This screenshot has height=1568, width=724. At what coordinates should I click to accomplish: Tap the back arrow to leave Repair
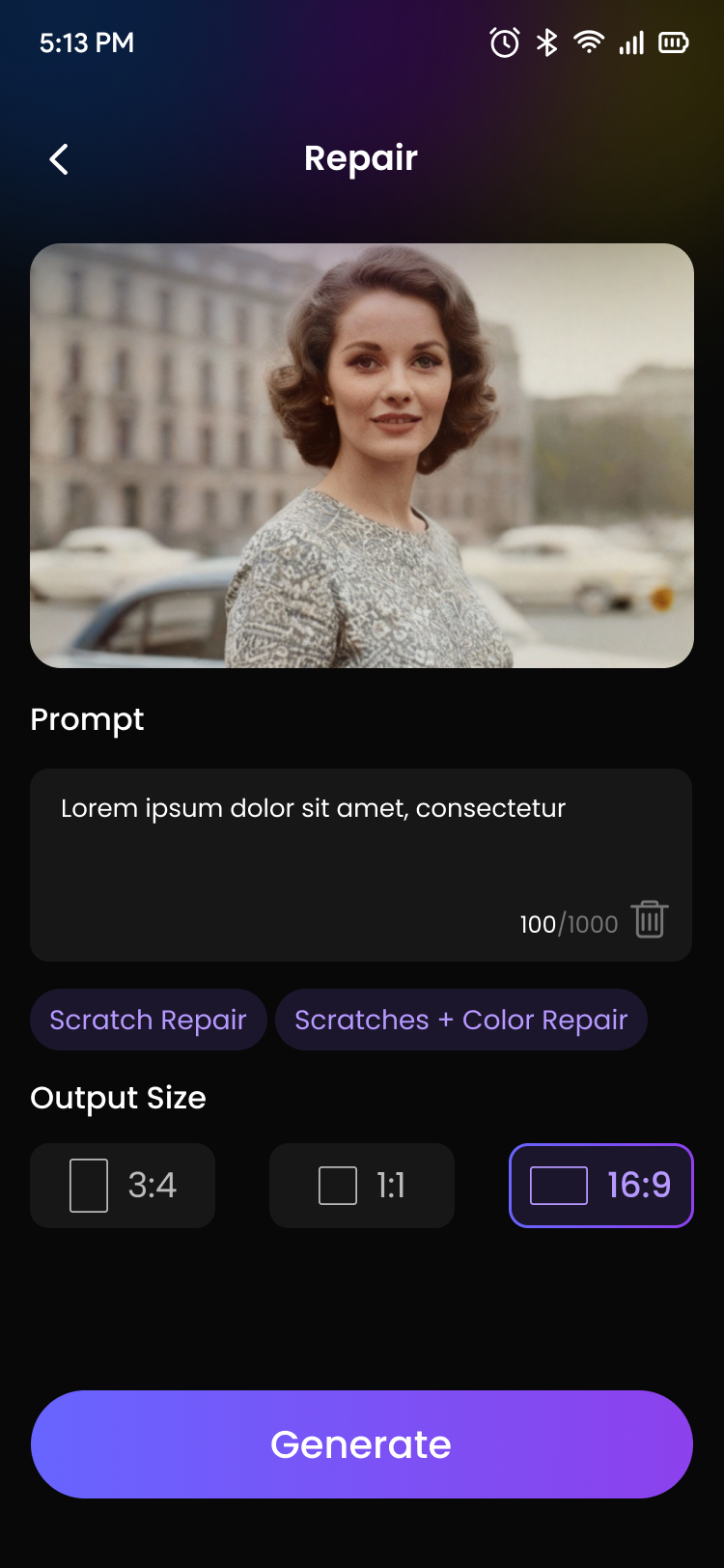point(58,158)
